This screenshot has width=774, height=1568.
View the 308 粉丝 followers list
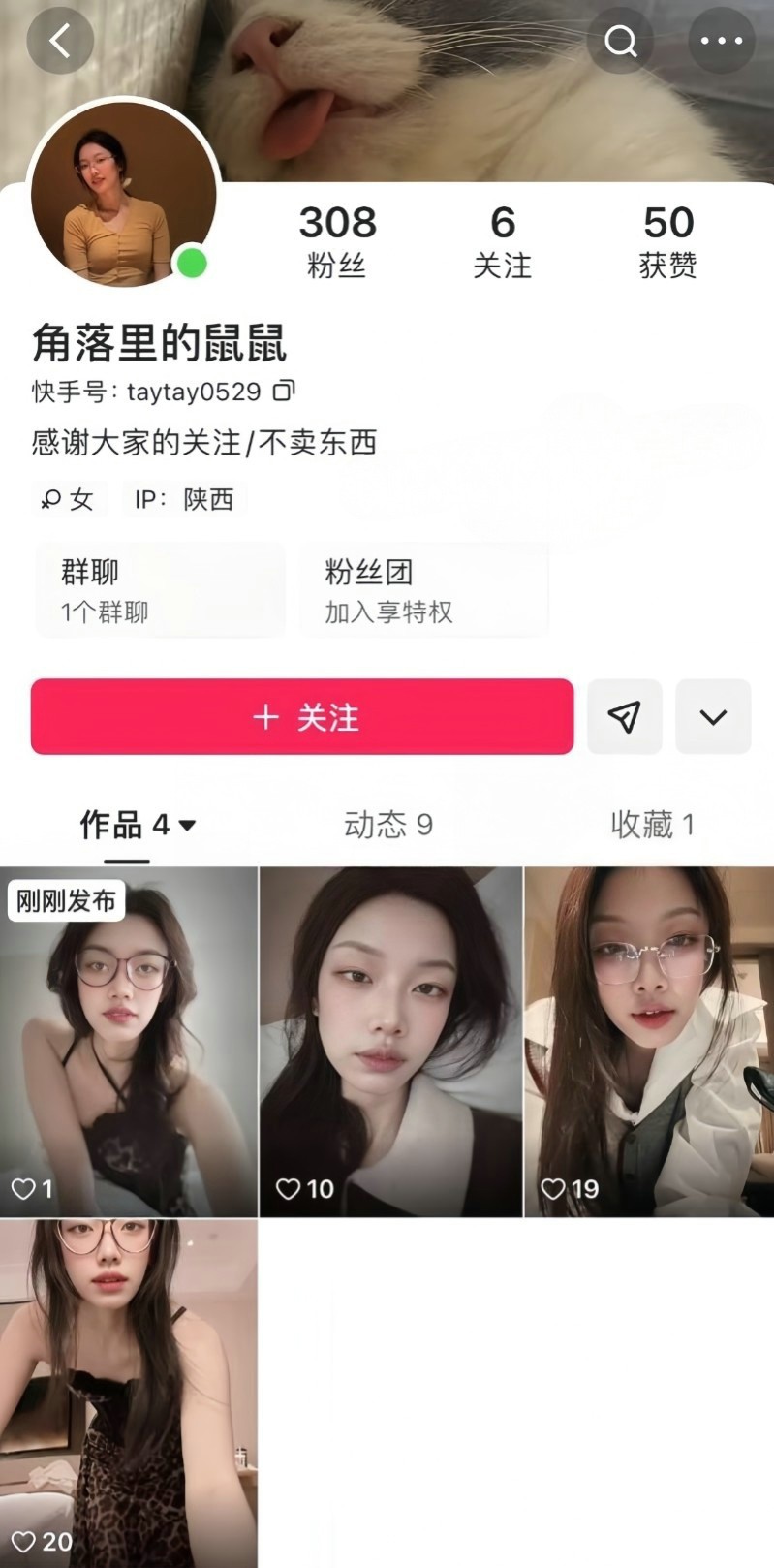pos(337,240)
